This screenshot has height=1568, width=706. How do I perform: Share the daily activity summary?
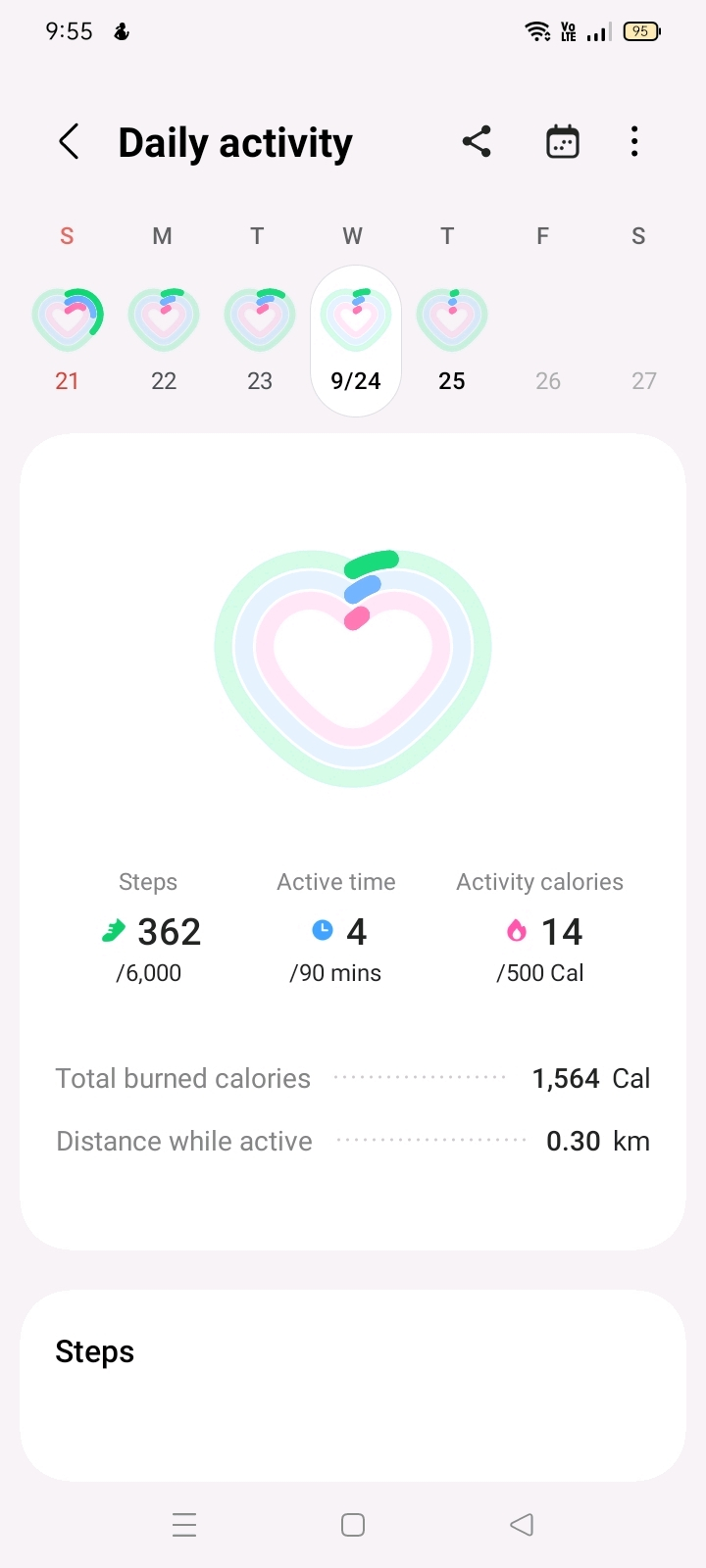click(x=477, y=142)
